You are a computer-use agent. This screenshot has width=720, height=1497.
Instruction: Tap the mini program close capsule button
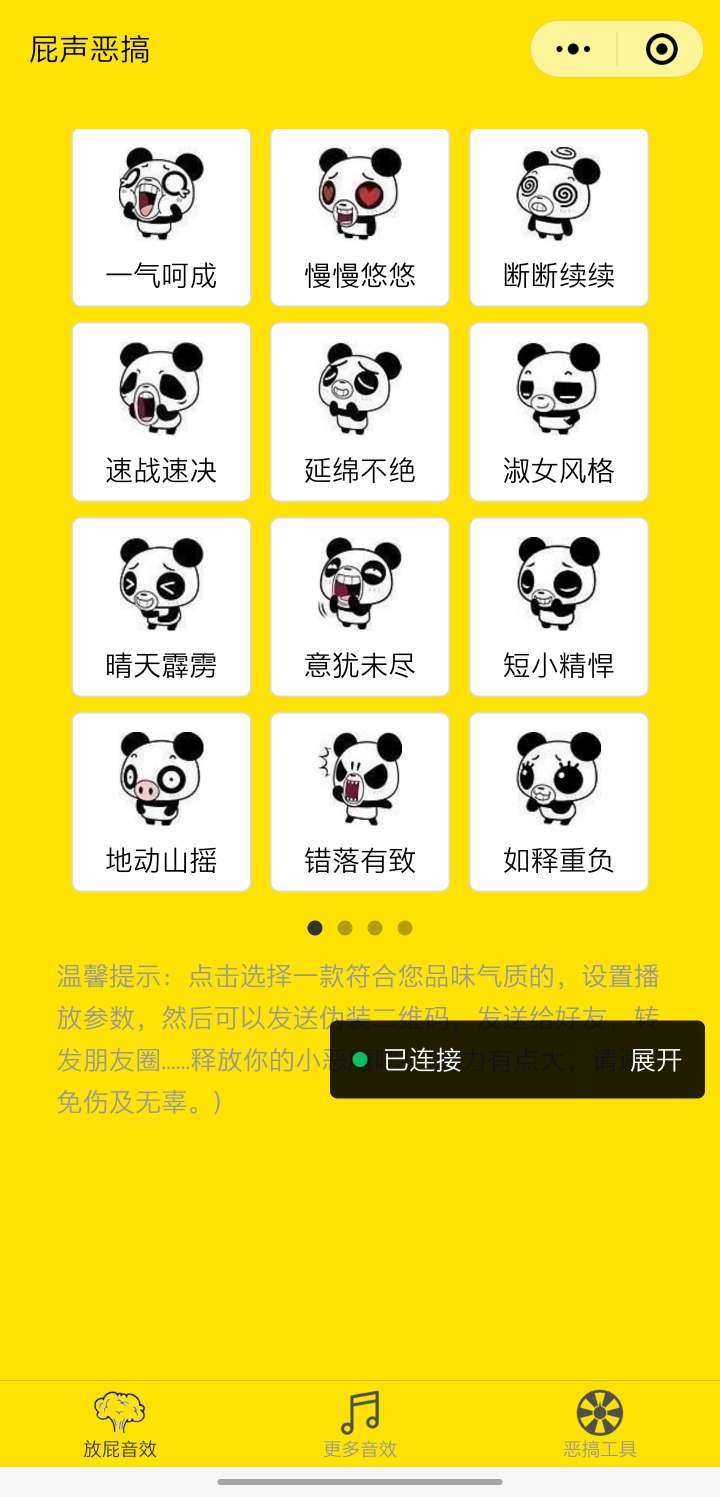660,47
